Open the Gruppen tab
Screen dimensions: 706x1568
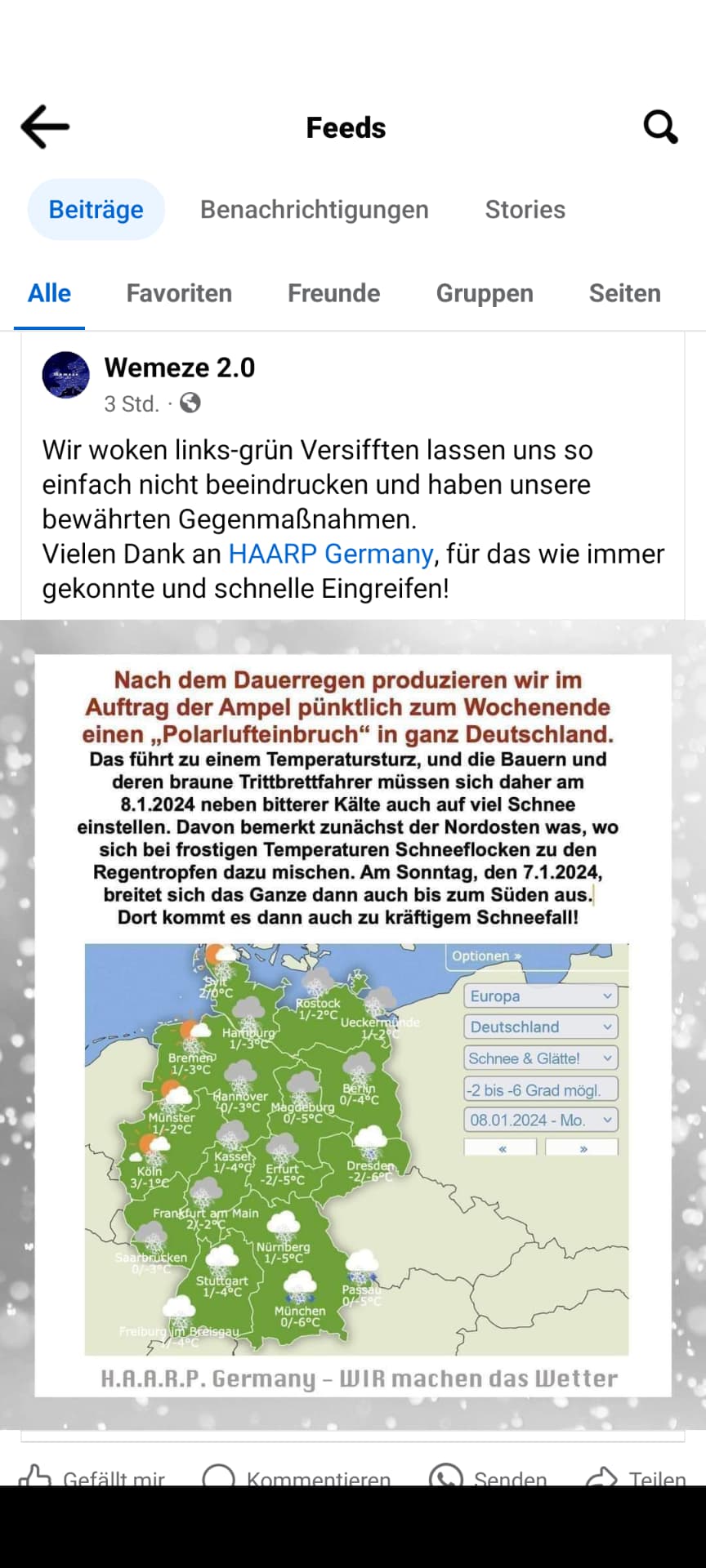[485, 293]
